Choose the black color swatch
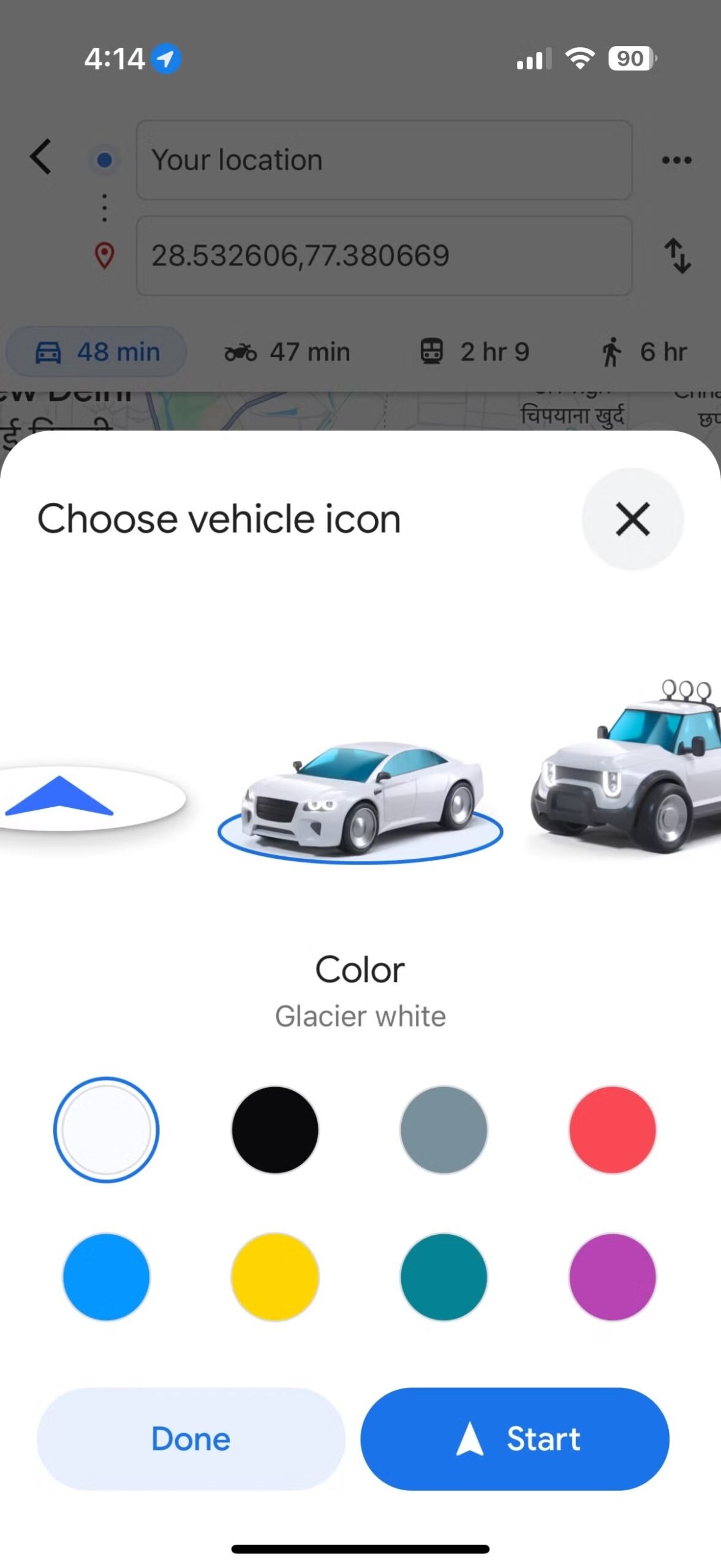The height and width of the screenshot is (1568, 721). point(275,1129)
